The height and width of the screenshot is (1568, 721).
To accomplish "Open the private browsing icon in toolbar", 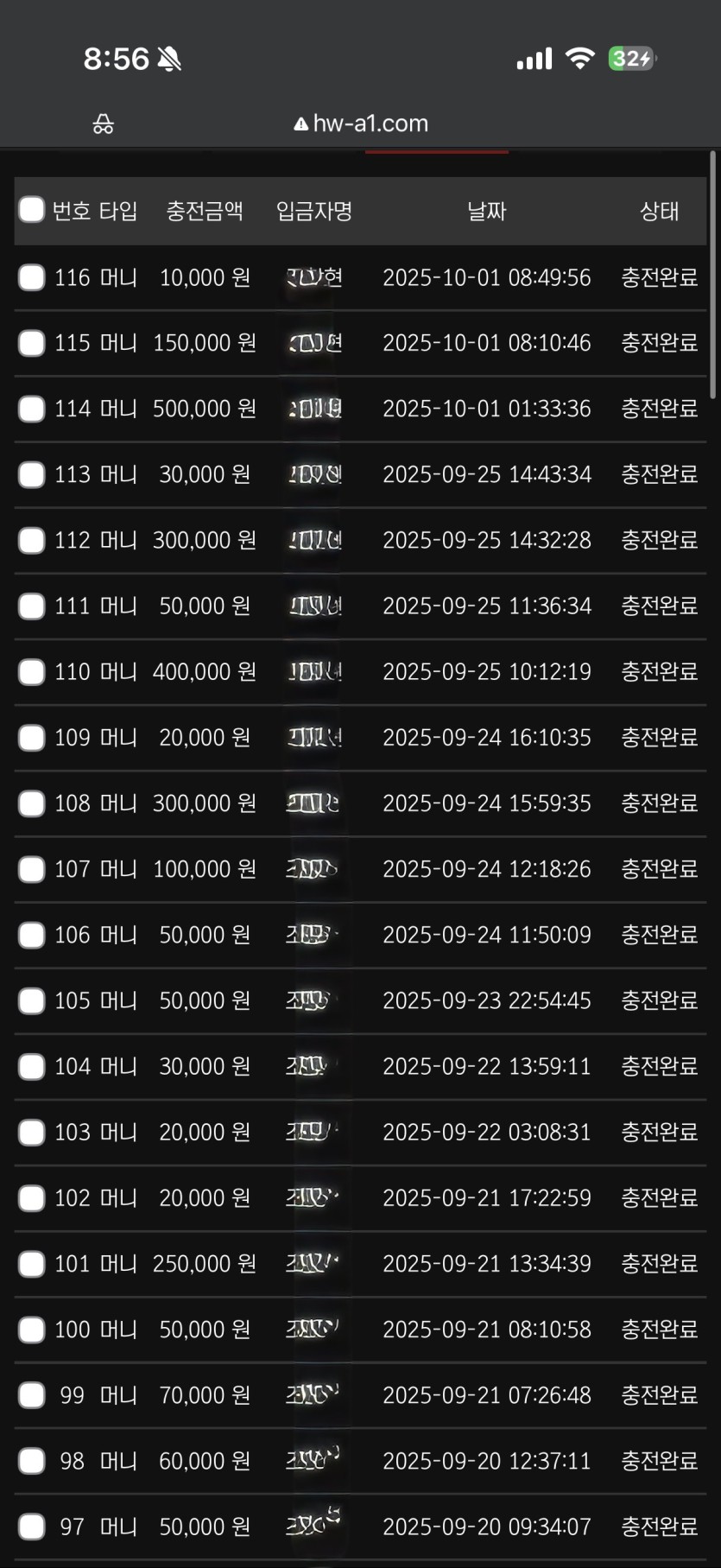I will click(x=103, y=124).
